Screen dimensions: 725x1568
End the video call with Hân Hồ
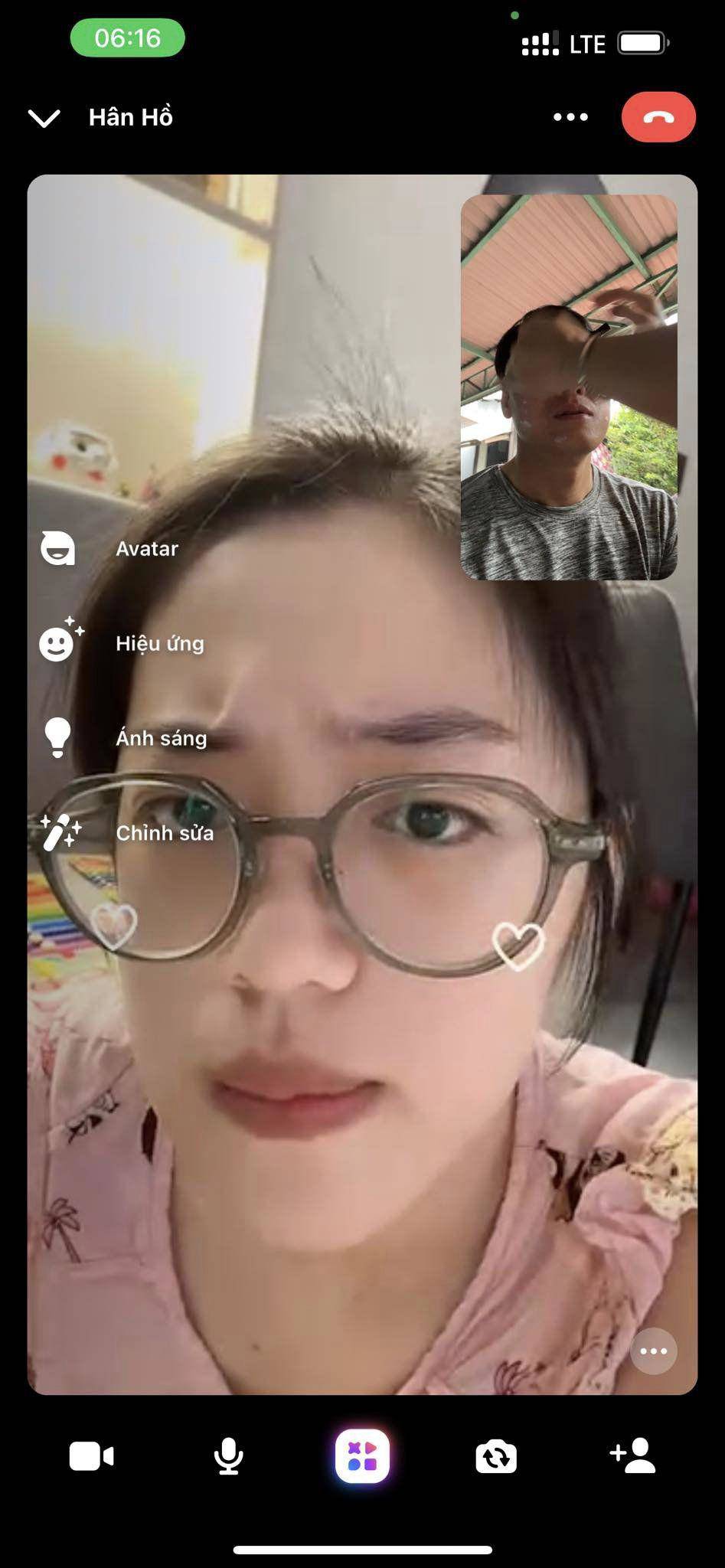[658, 117]
